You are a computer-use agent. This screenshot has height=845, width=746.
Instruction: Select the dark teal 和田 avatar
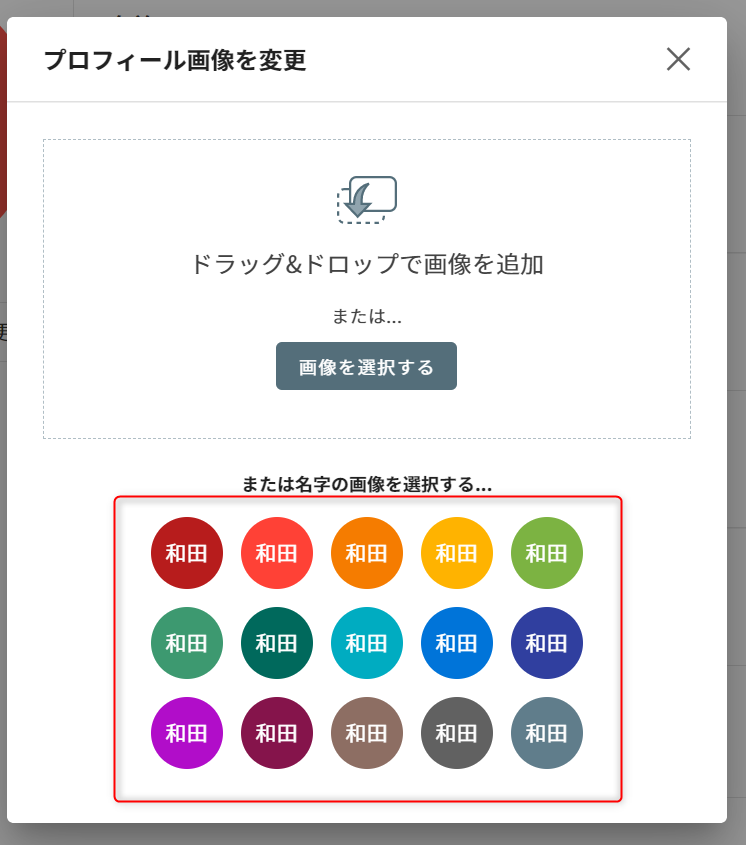[x=277, y=643]
